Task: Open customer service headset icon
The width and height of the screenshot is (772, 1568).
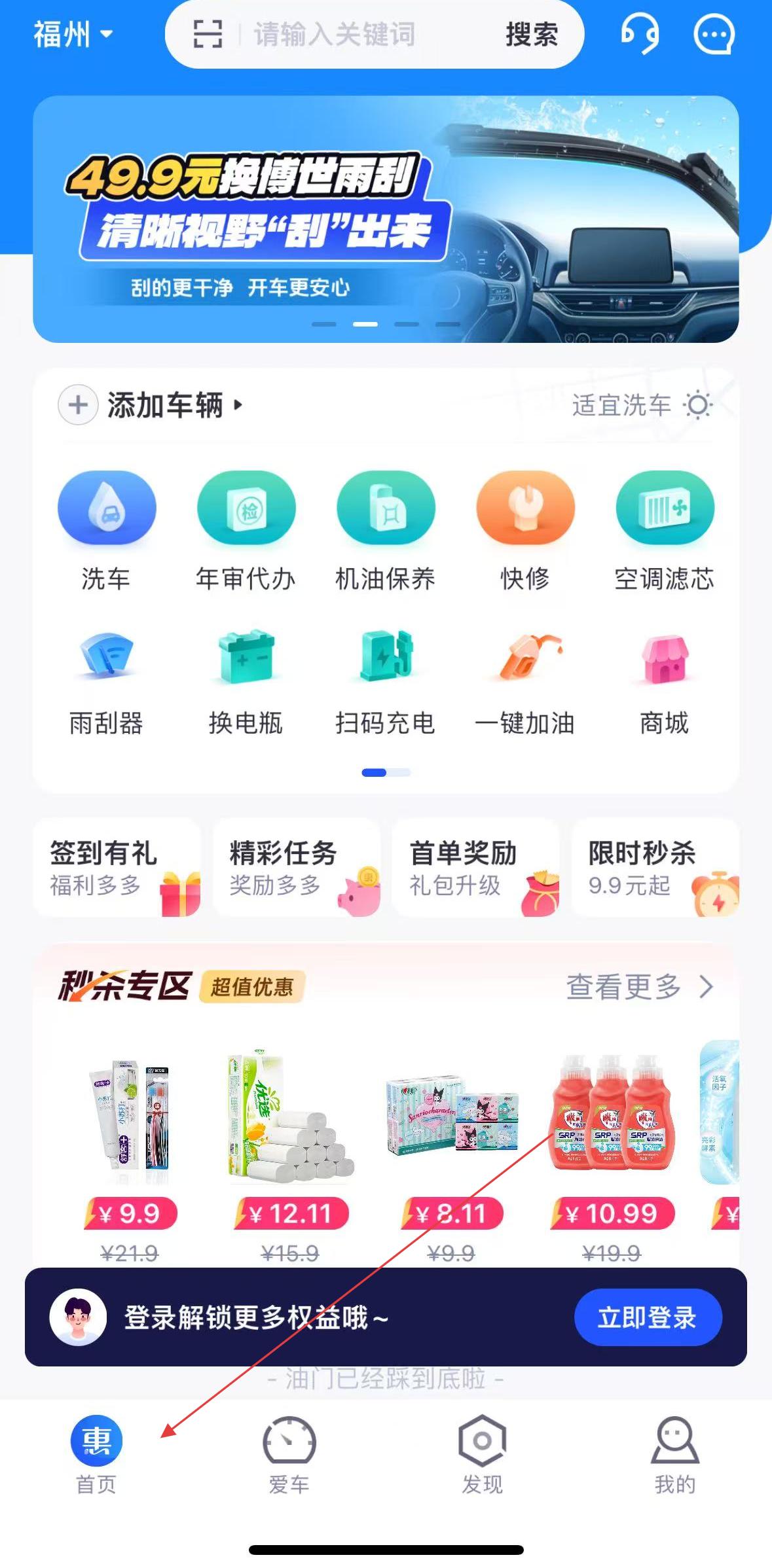Action: pos(640,34)
